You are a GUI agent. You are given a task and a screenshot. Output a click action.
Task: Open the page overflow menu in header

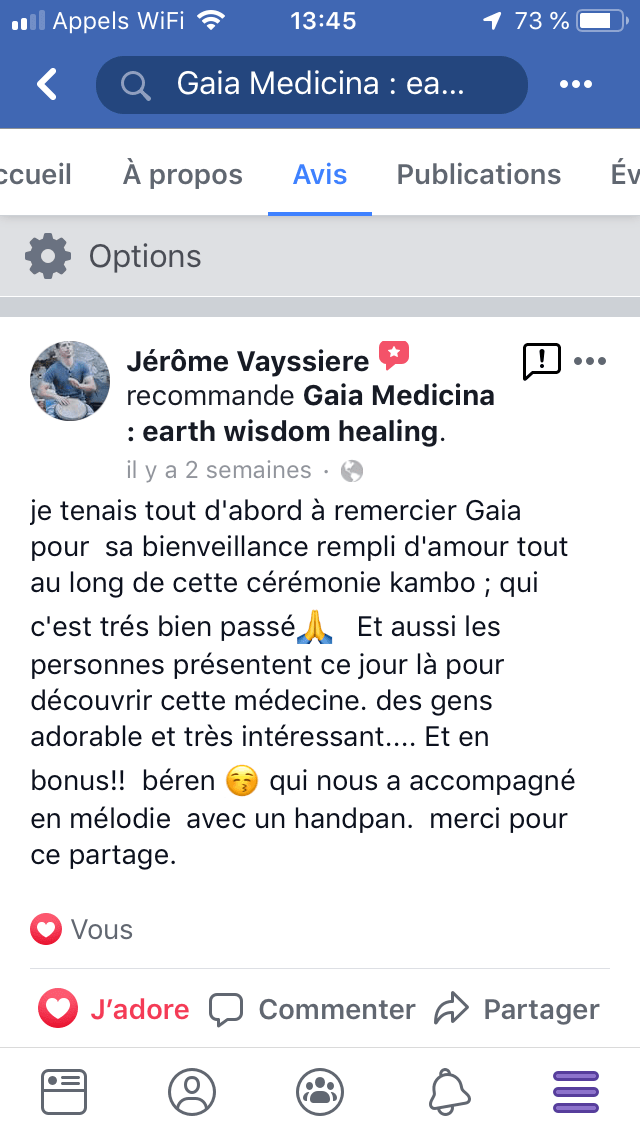click(x=576, y=84)
